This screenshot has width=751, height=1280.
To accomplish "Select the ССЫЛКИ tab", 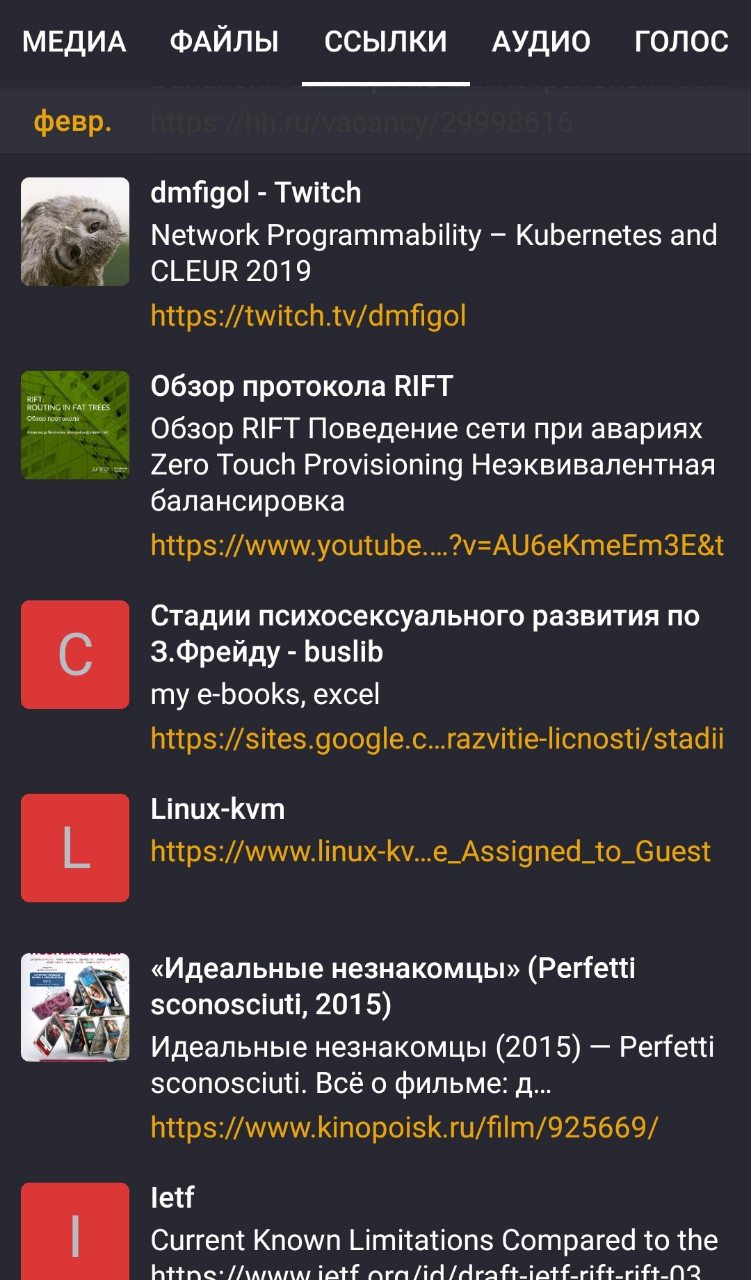I will pos(385,42).
